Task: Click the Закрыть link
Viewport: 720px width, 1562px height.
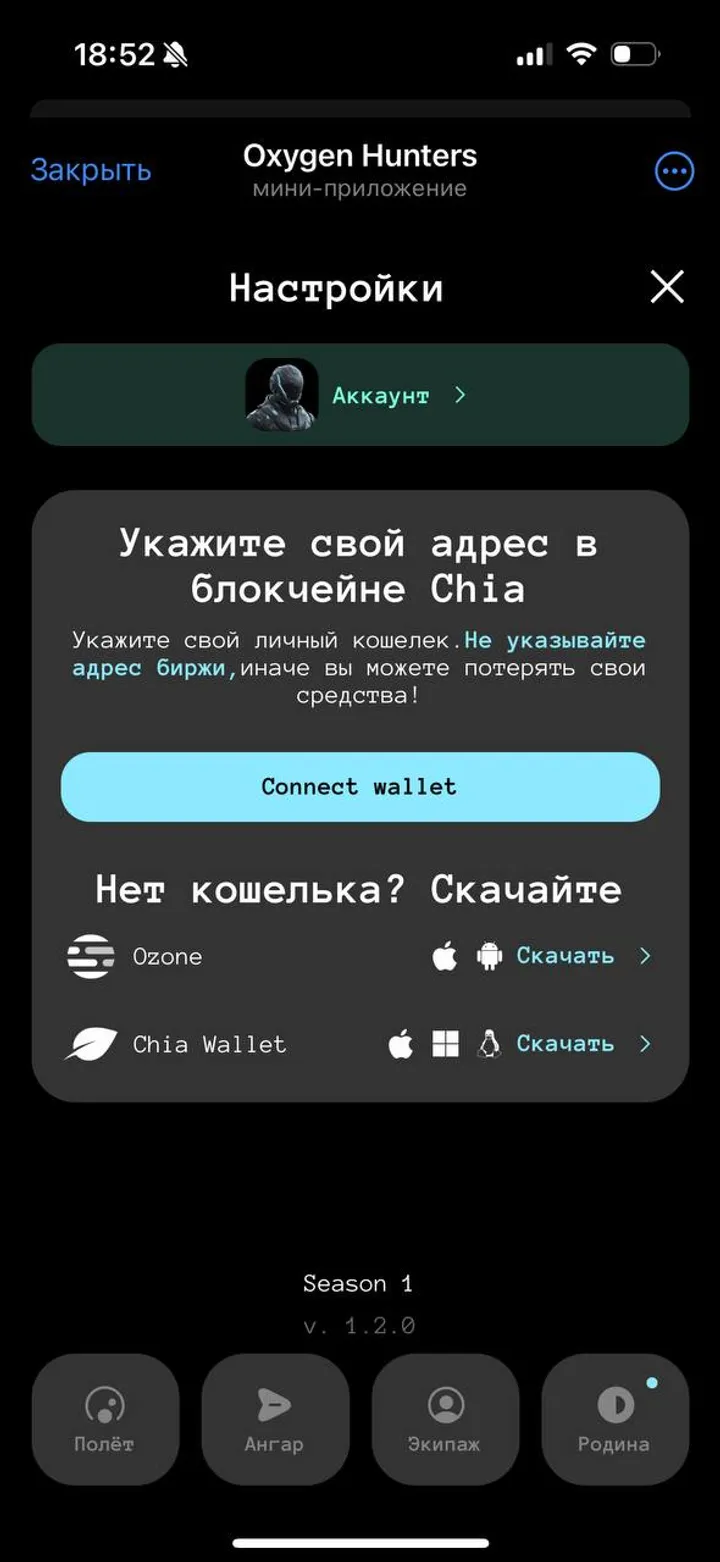Action: point(92,170)
